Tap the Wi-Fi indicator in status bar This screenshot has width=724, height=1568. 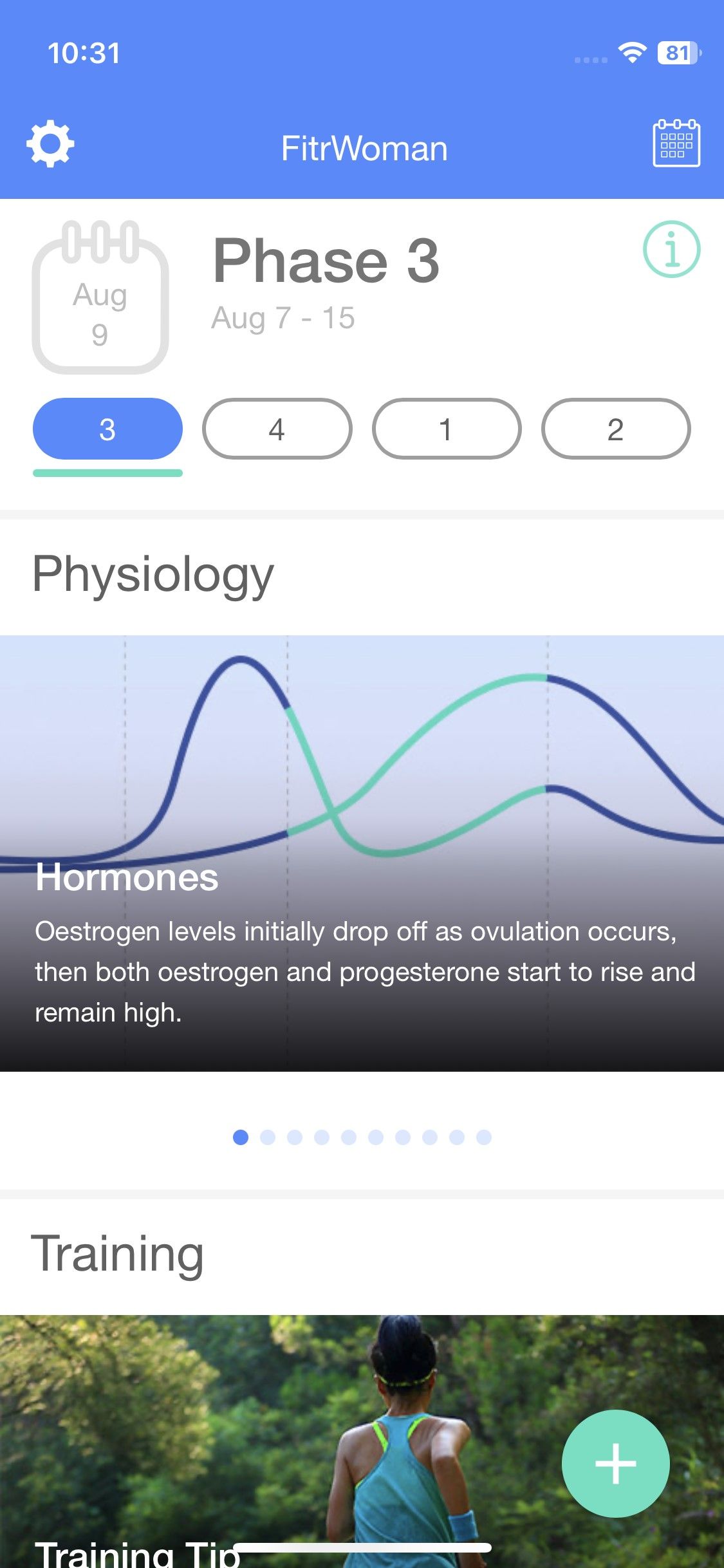[x=633, y=54]
